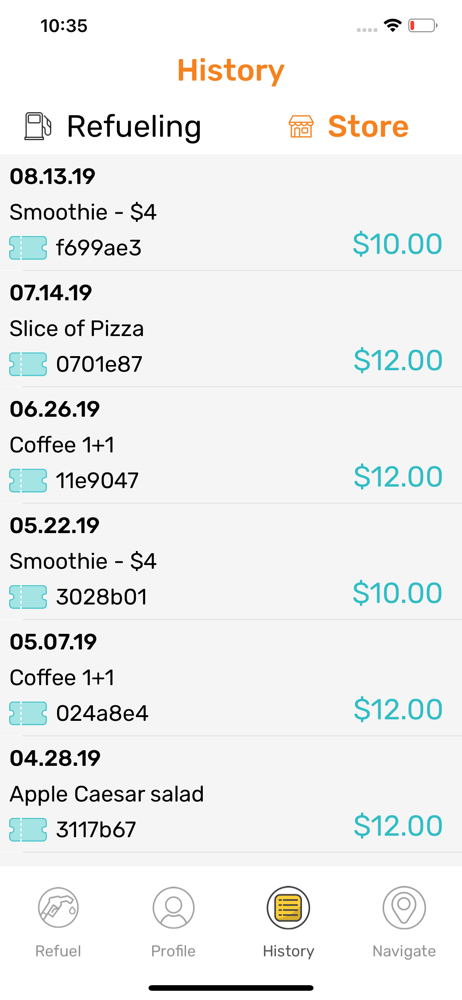This screenshot has width=462, height=1000.
Task: Go to the Profile tab
Action: coord(173,923)
